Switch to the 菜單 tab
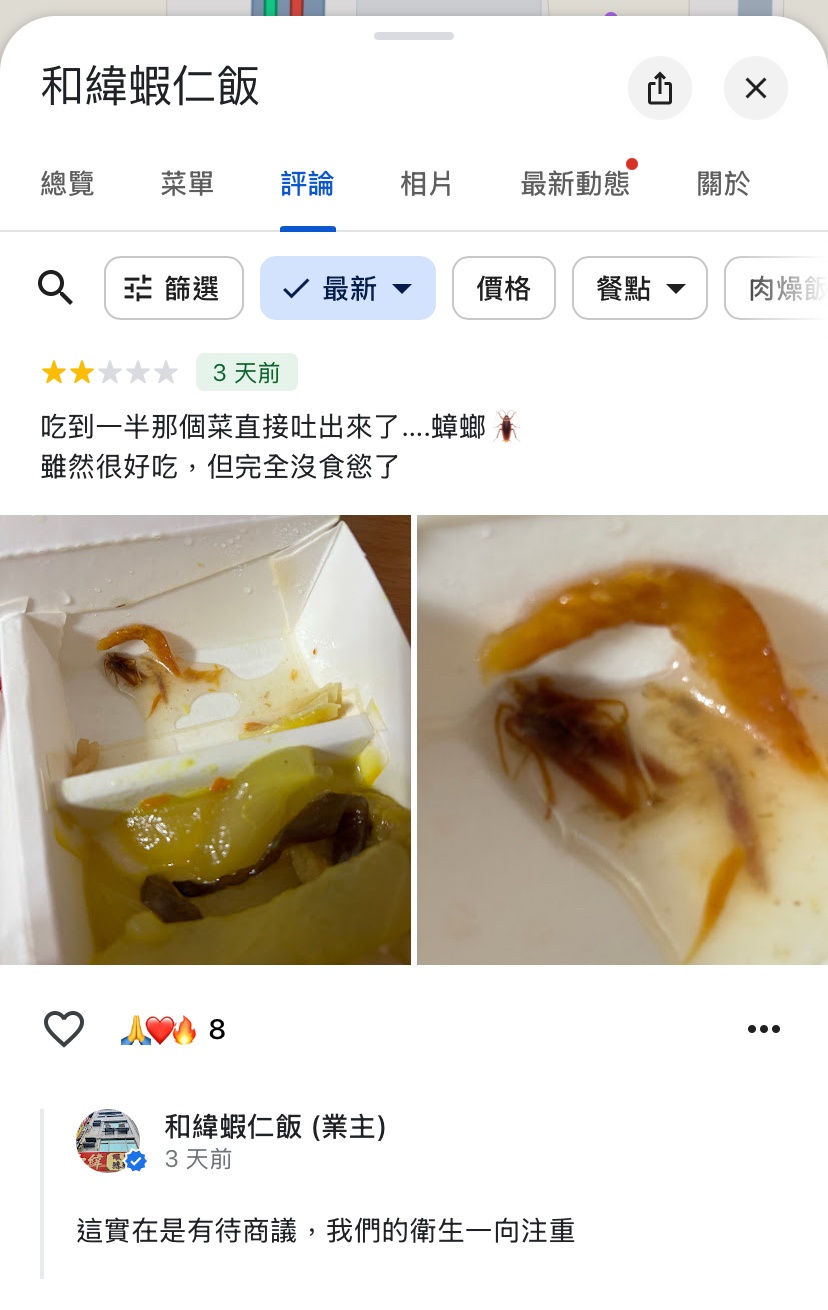 pos(187,184)
